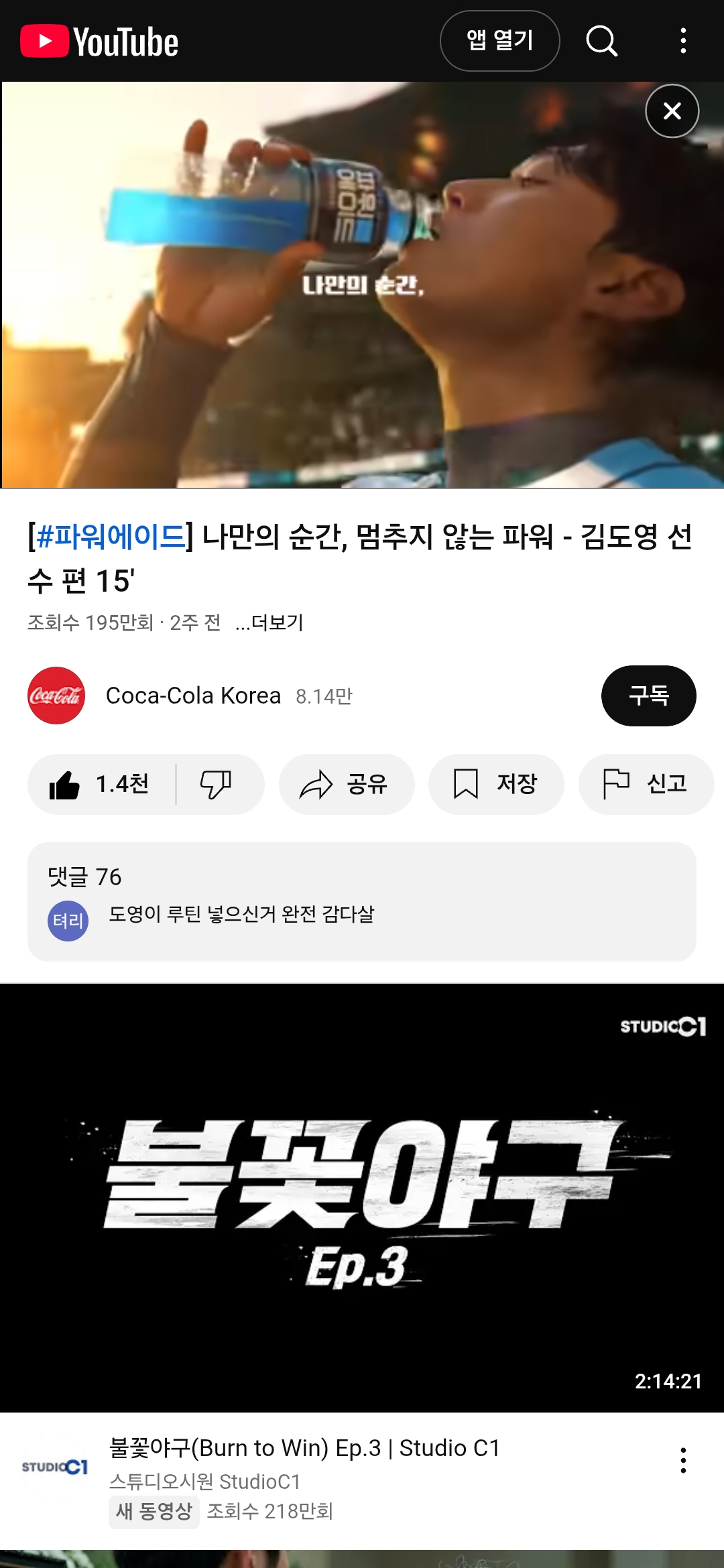Expand the description with ...더보기
The width and height of the screenshot is (724, 1568).
pos(269,623)
